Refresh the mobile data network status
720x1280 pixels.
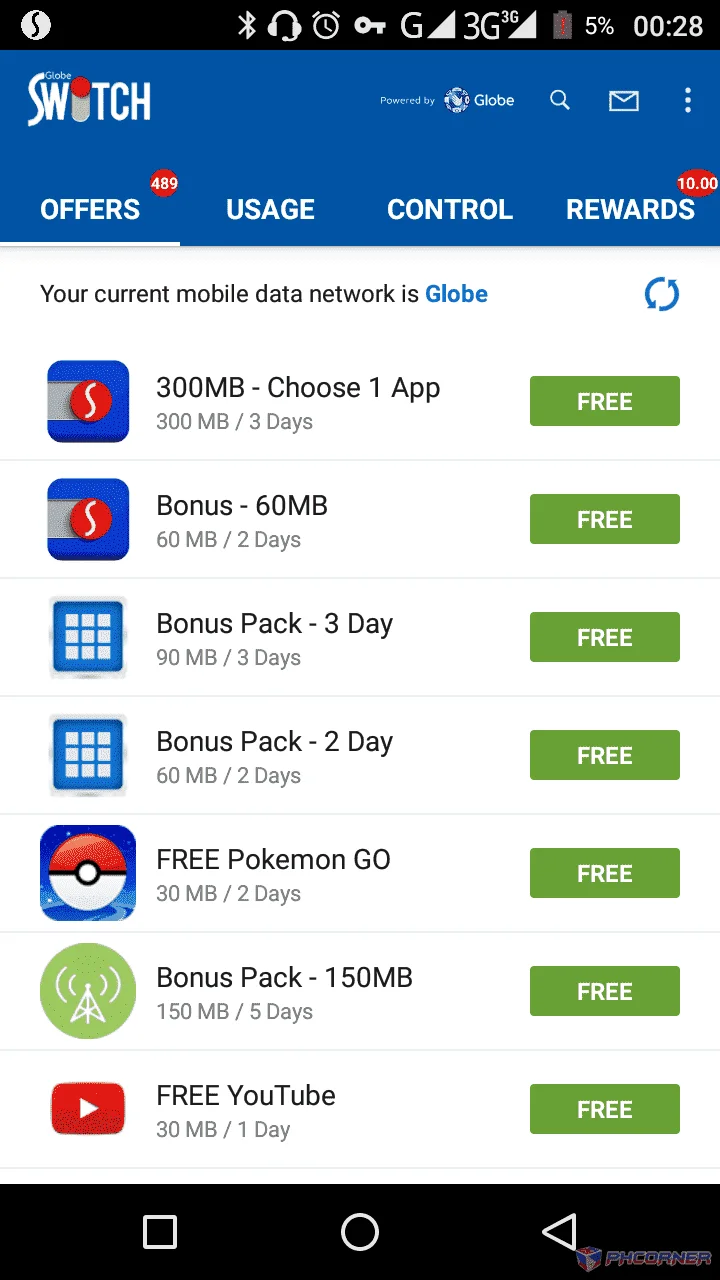[x=661, y=294]
